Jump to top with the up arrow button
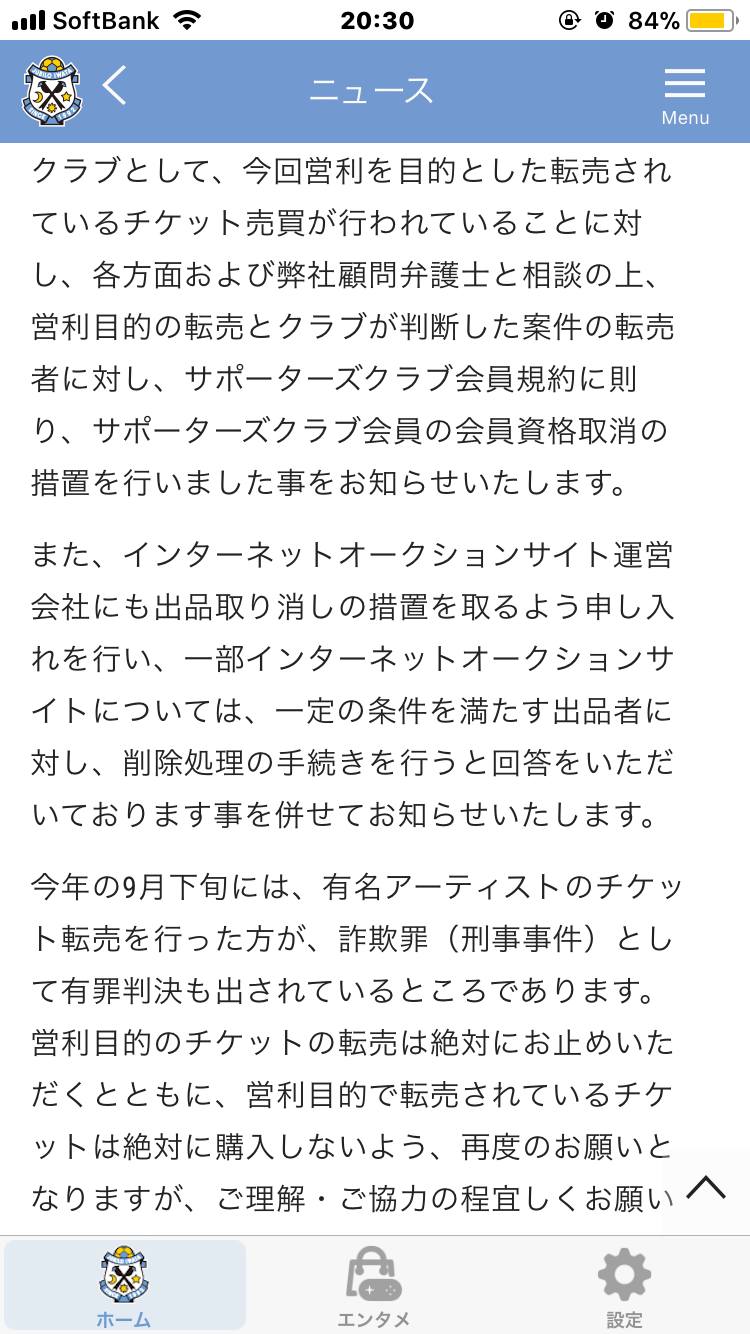The image size is (750, 1334). pyautogui.click(x=707, y=1187)
